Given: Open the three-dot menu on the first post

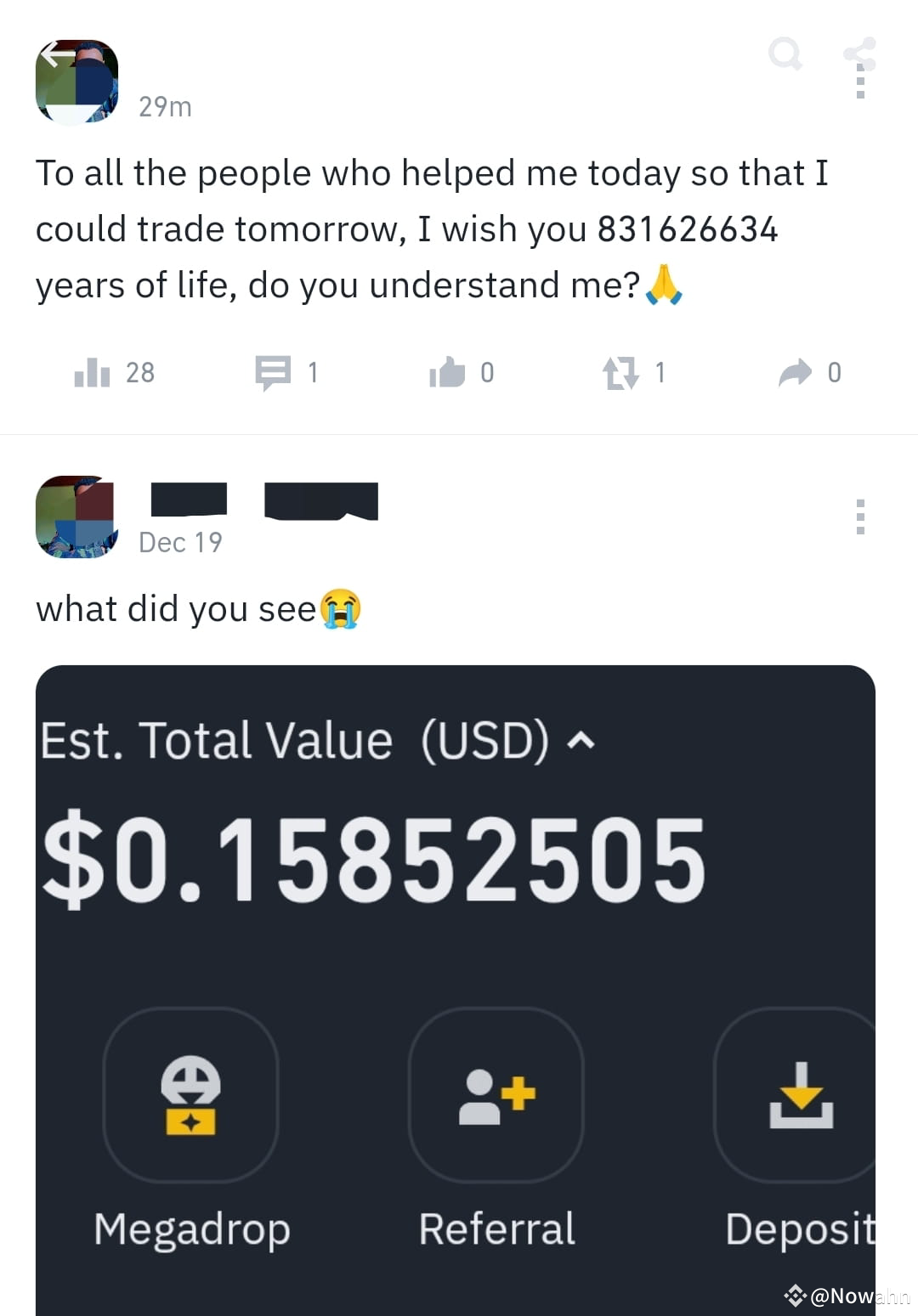Looking at the screenshot, I should [861, 81].
